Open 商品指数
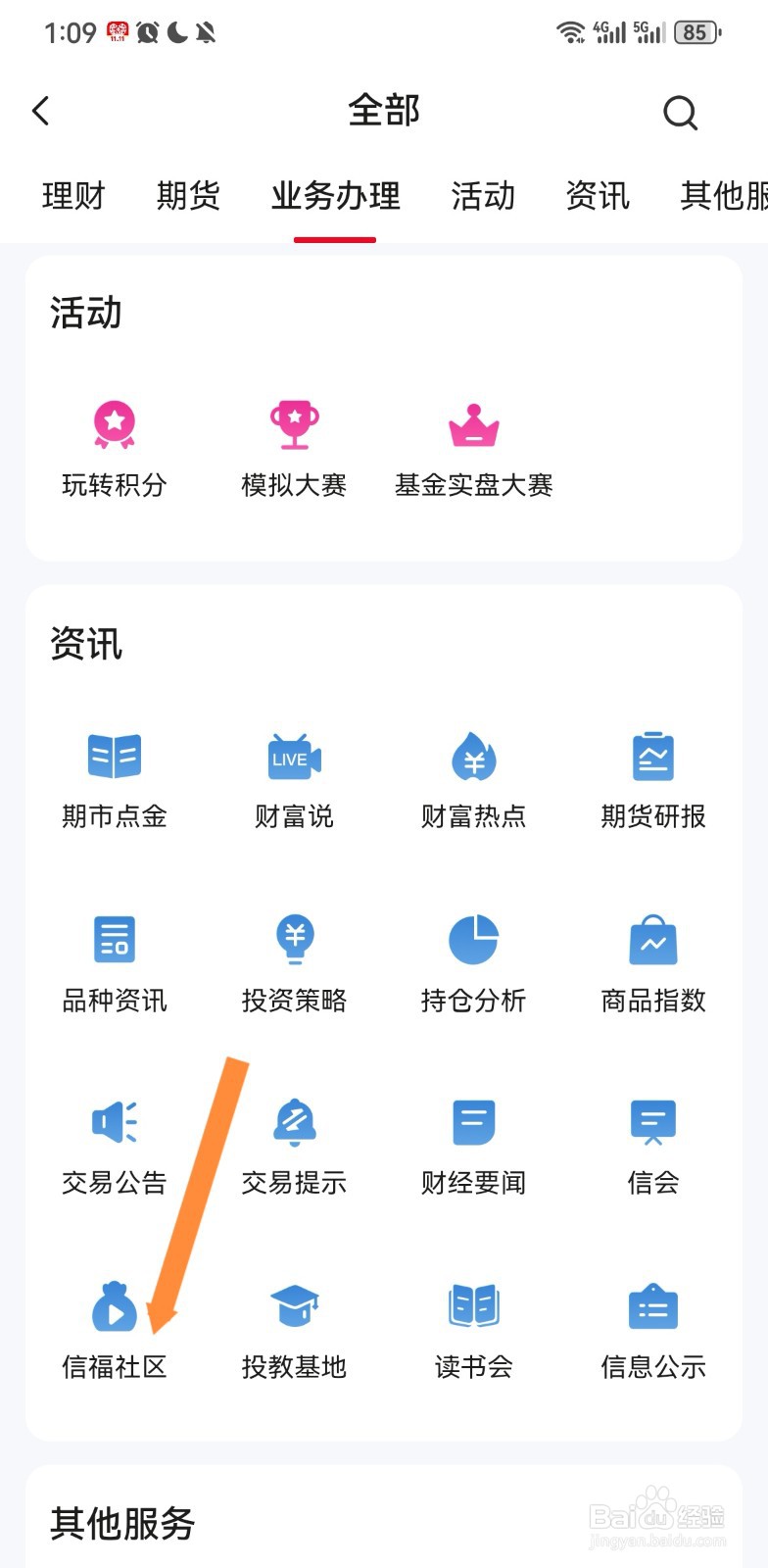 point(653,962)
